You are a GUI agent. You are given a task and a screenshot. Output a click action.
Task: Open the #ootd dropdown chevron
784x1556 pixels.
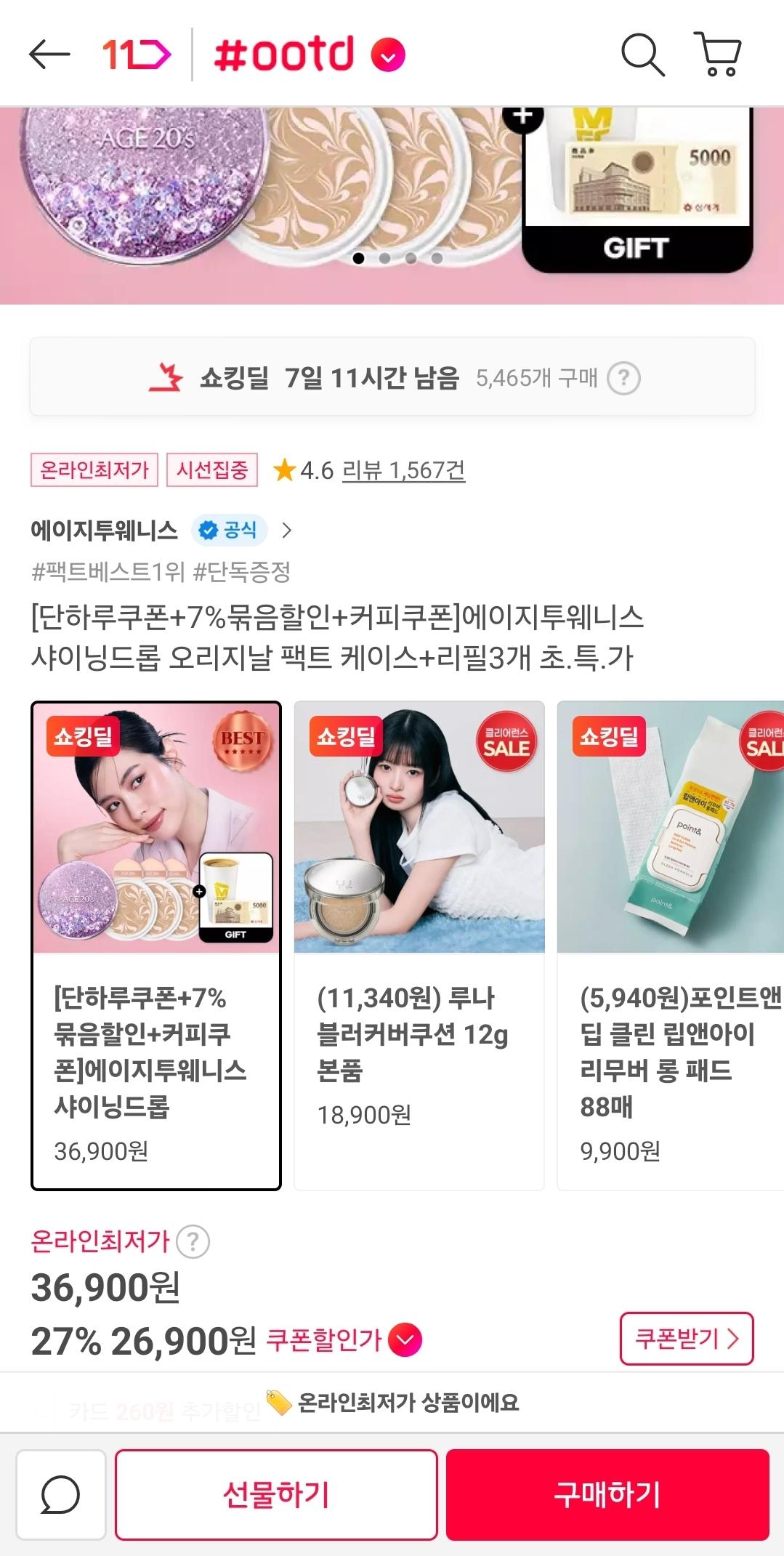(x=387, y=54)
